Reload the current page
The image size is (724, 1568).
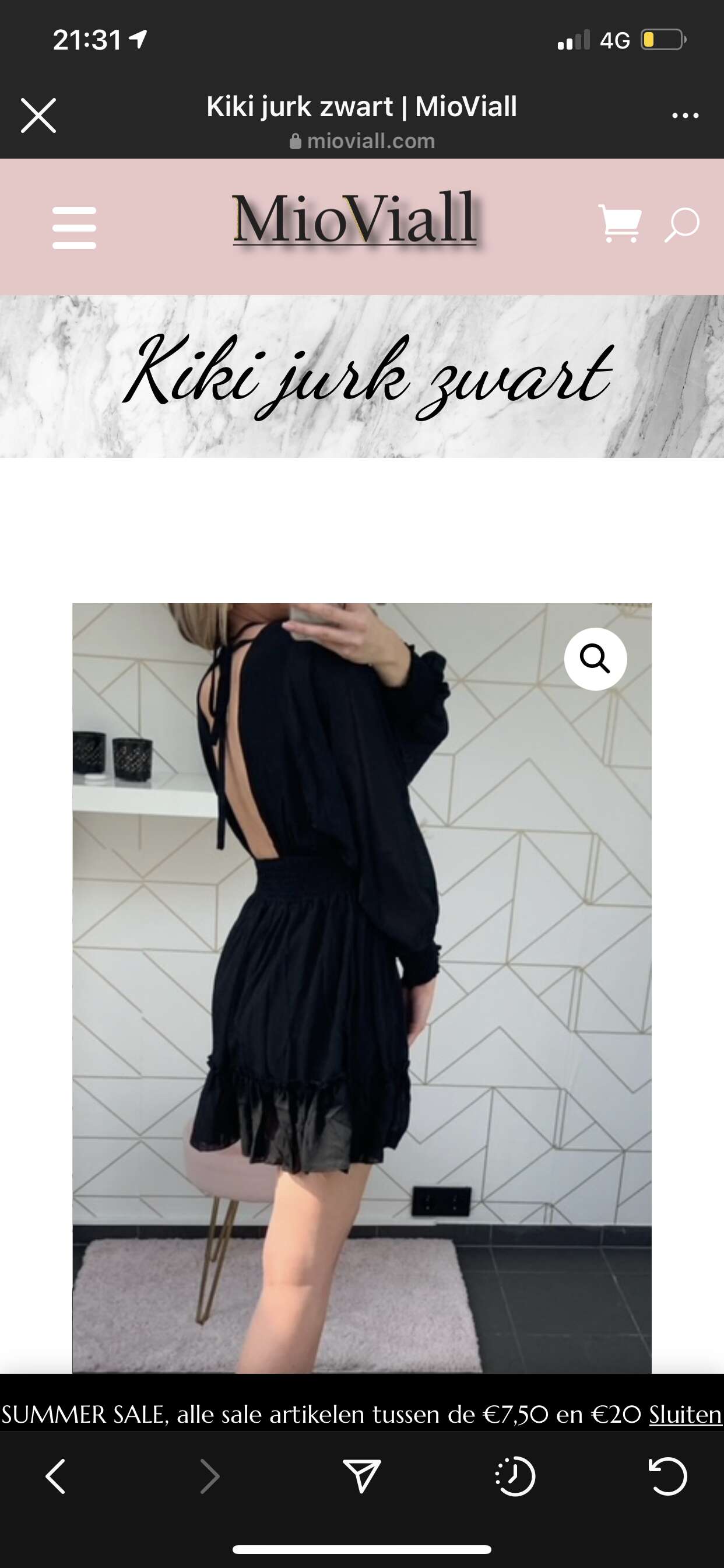[x=667, y=1476]
